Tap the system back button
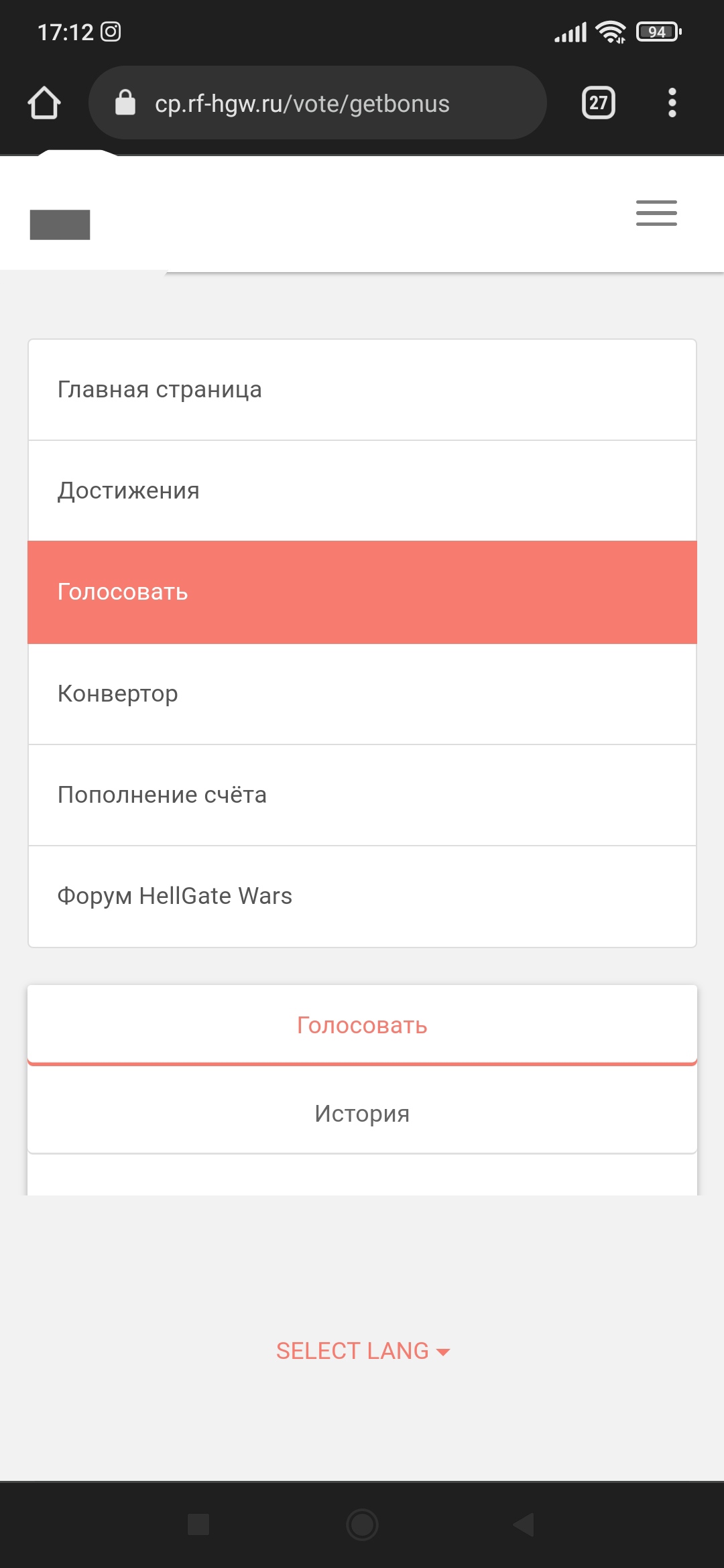The height and width of the screenshot is (1568, 724). (x=524, y=1524)
